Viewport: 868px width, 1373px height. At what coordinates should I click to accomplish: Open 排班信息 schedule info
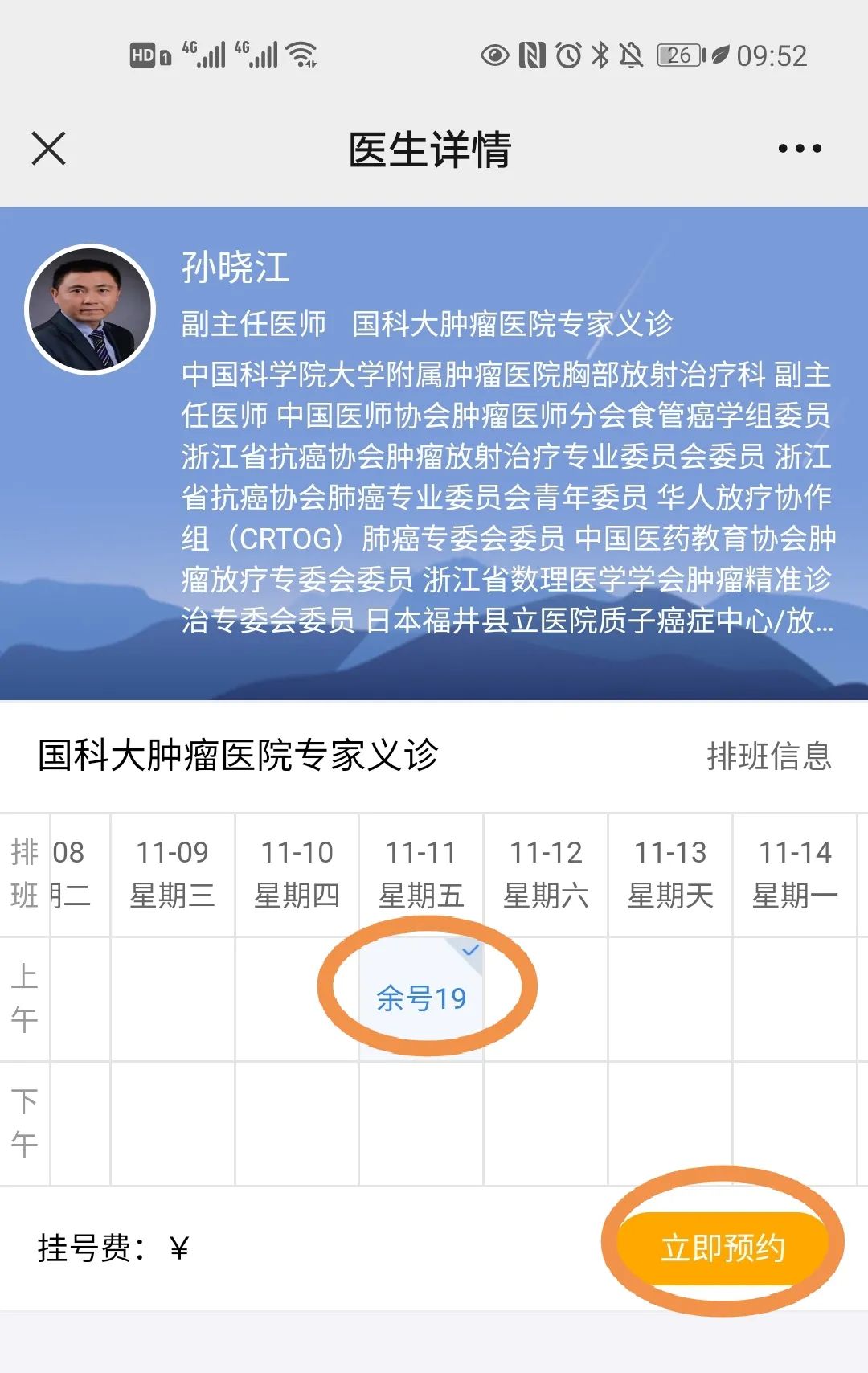coord(769,756)
